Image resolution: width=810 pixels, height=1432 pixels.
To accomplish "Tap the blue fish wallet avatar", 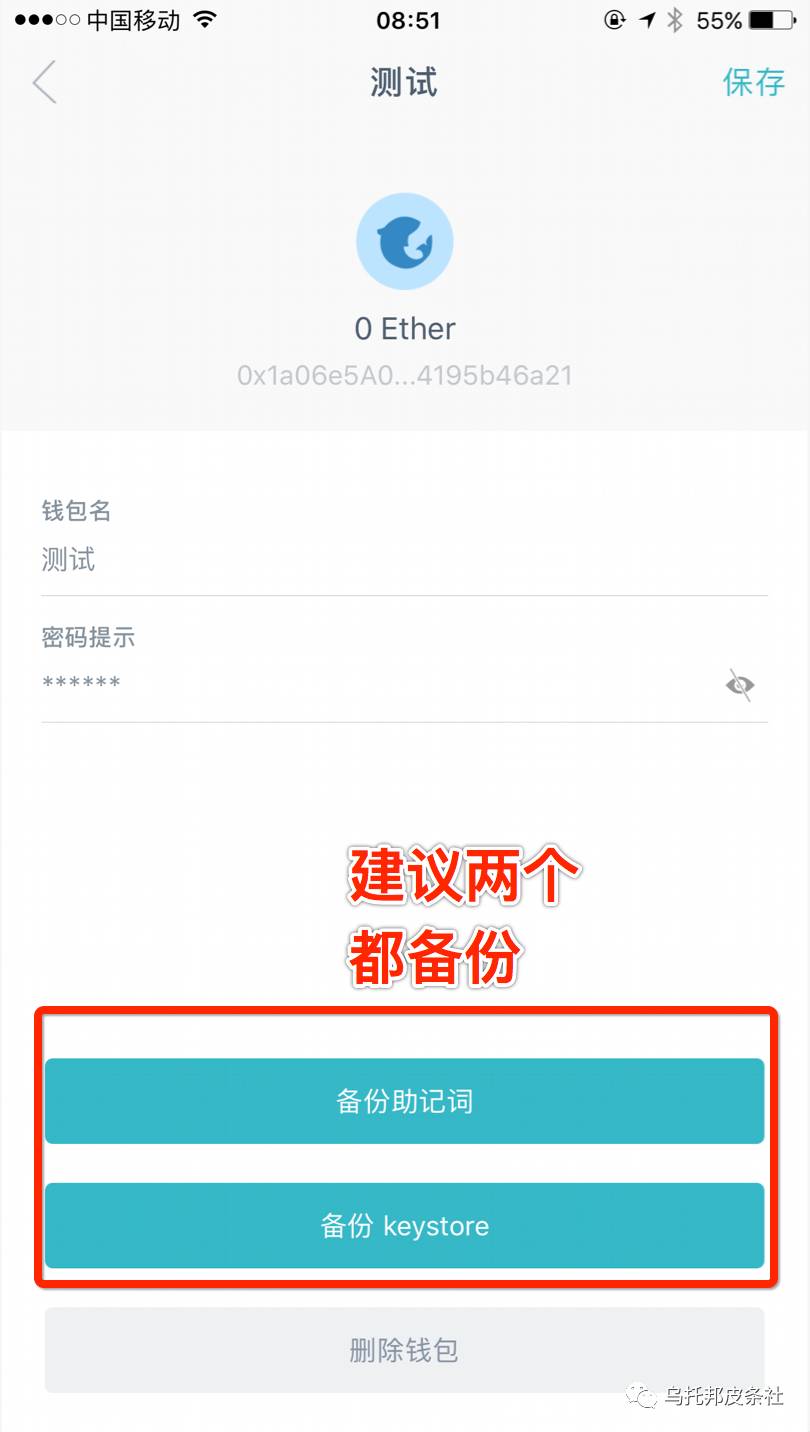I will coord(404,240).
